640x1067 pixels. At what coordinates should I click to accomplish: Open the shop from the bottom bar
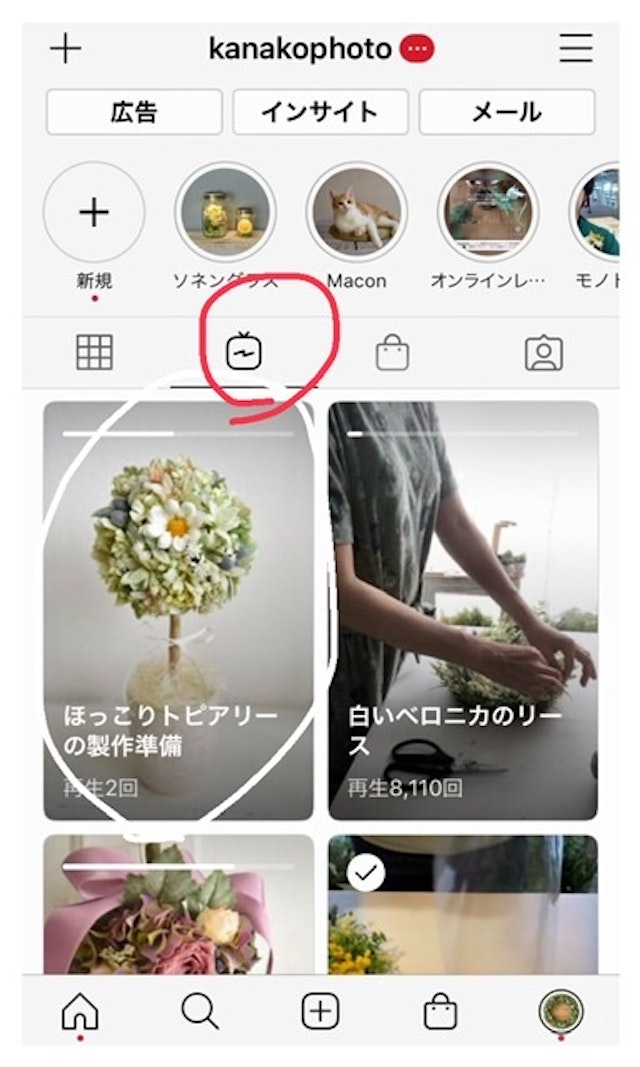click(440, 1012)
